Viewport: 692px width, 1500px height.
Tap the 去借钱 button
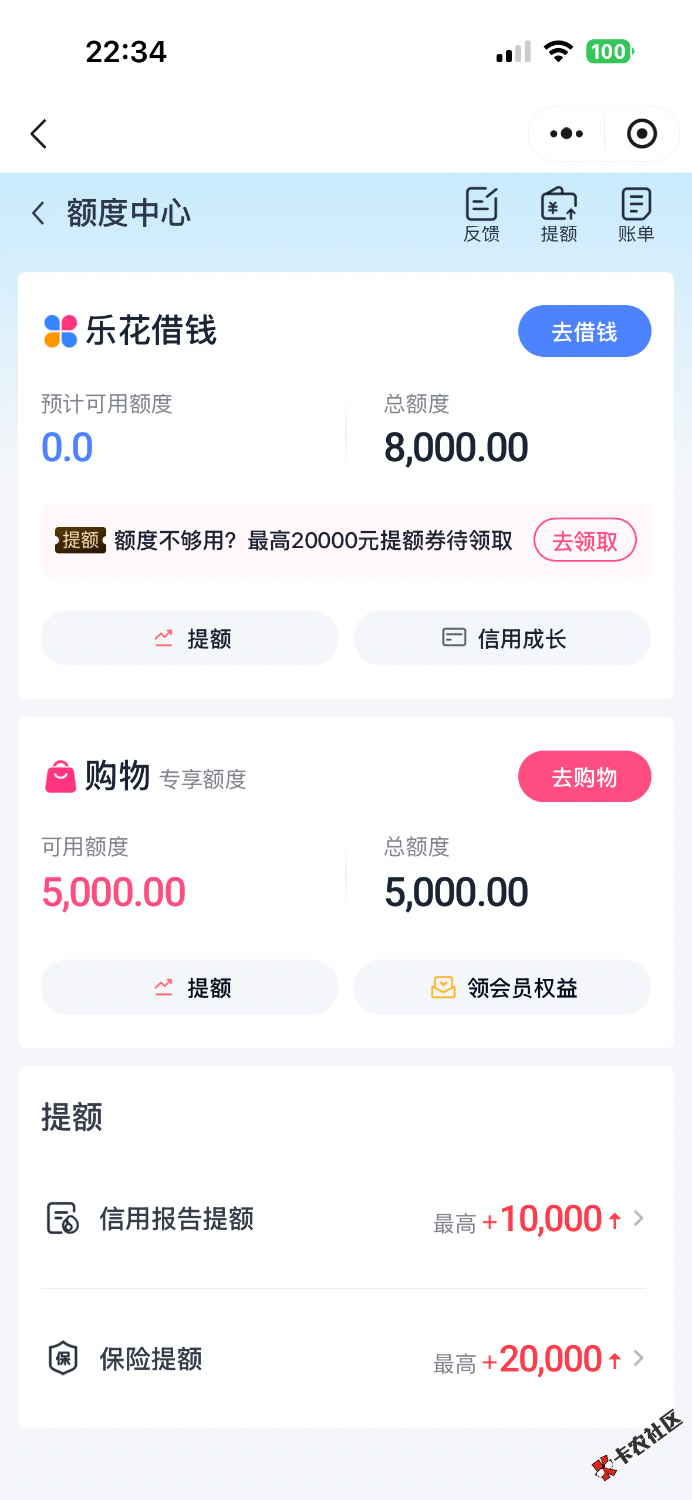tap(584, 332)
